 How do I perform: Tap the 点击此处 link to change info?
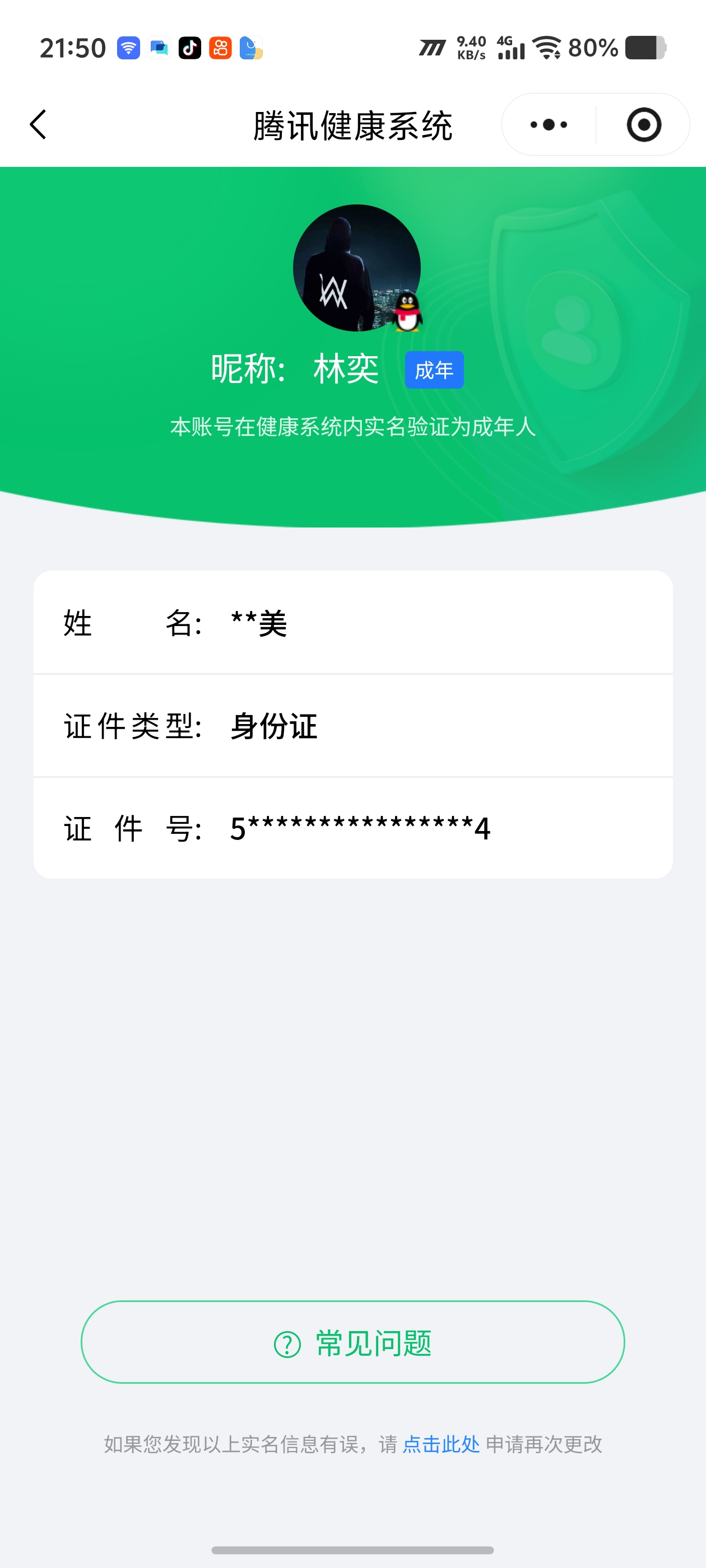(x=441, y=1444)
